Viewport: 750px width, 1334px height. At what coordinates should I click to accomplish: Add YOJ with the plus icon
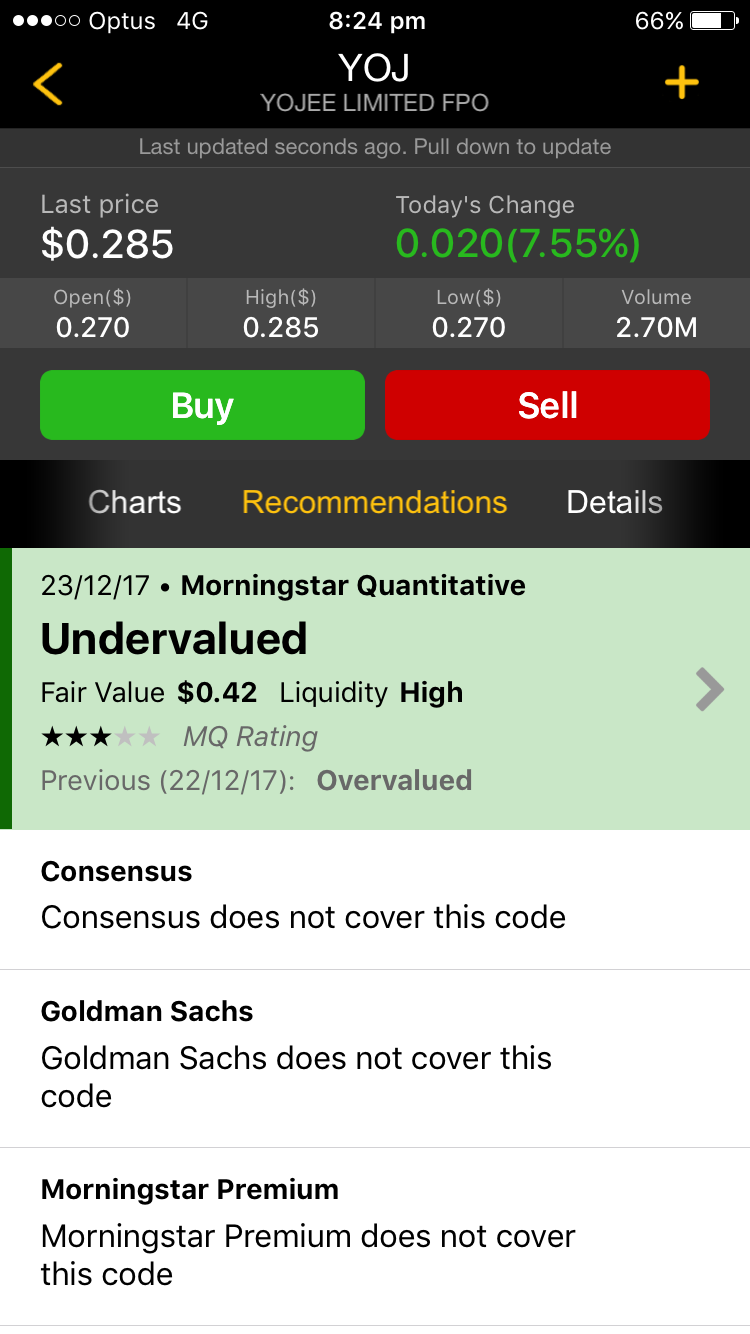(682, 83)
